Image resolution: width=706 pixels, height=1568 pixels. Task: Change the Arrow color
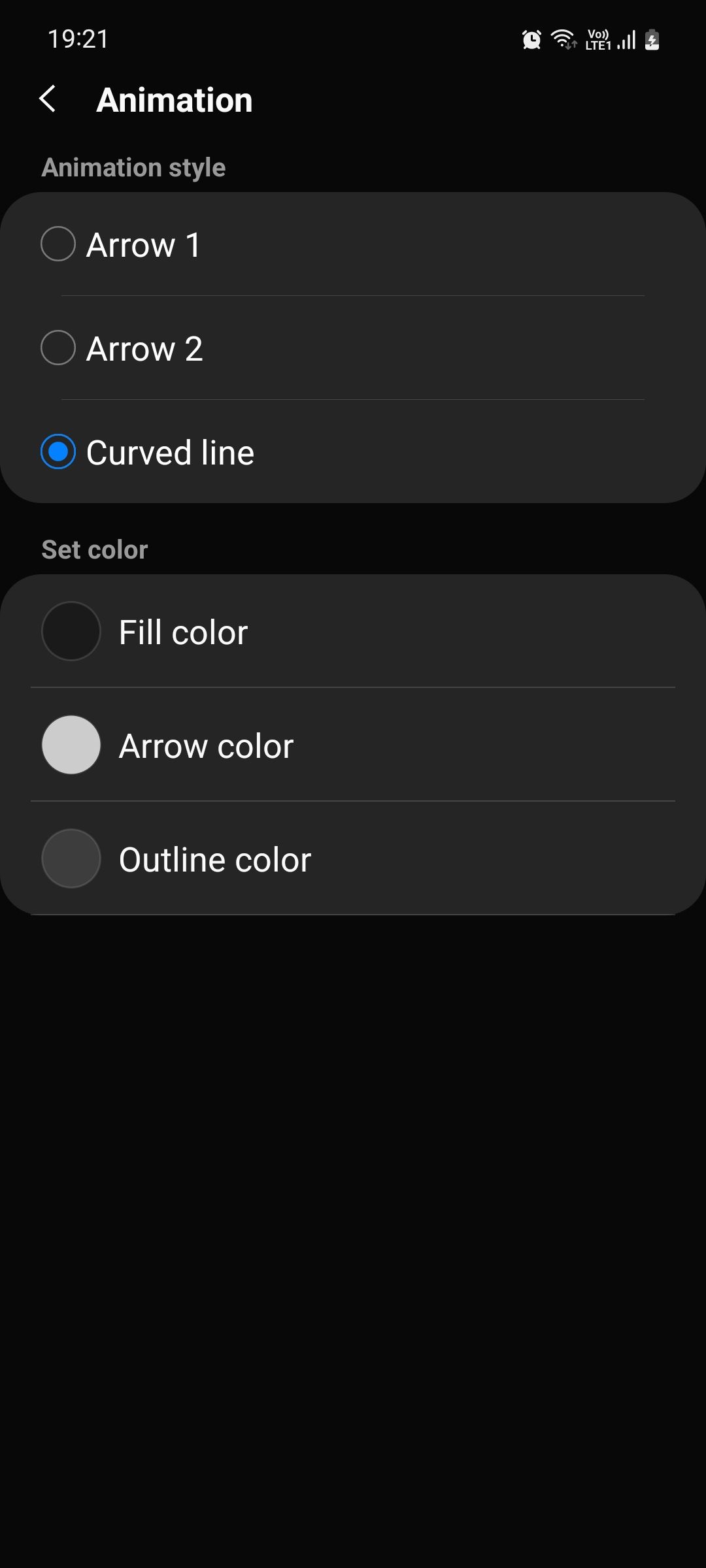(205, 745)
